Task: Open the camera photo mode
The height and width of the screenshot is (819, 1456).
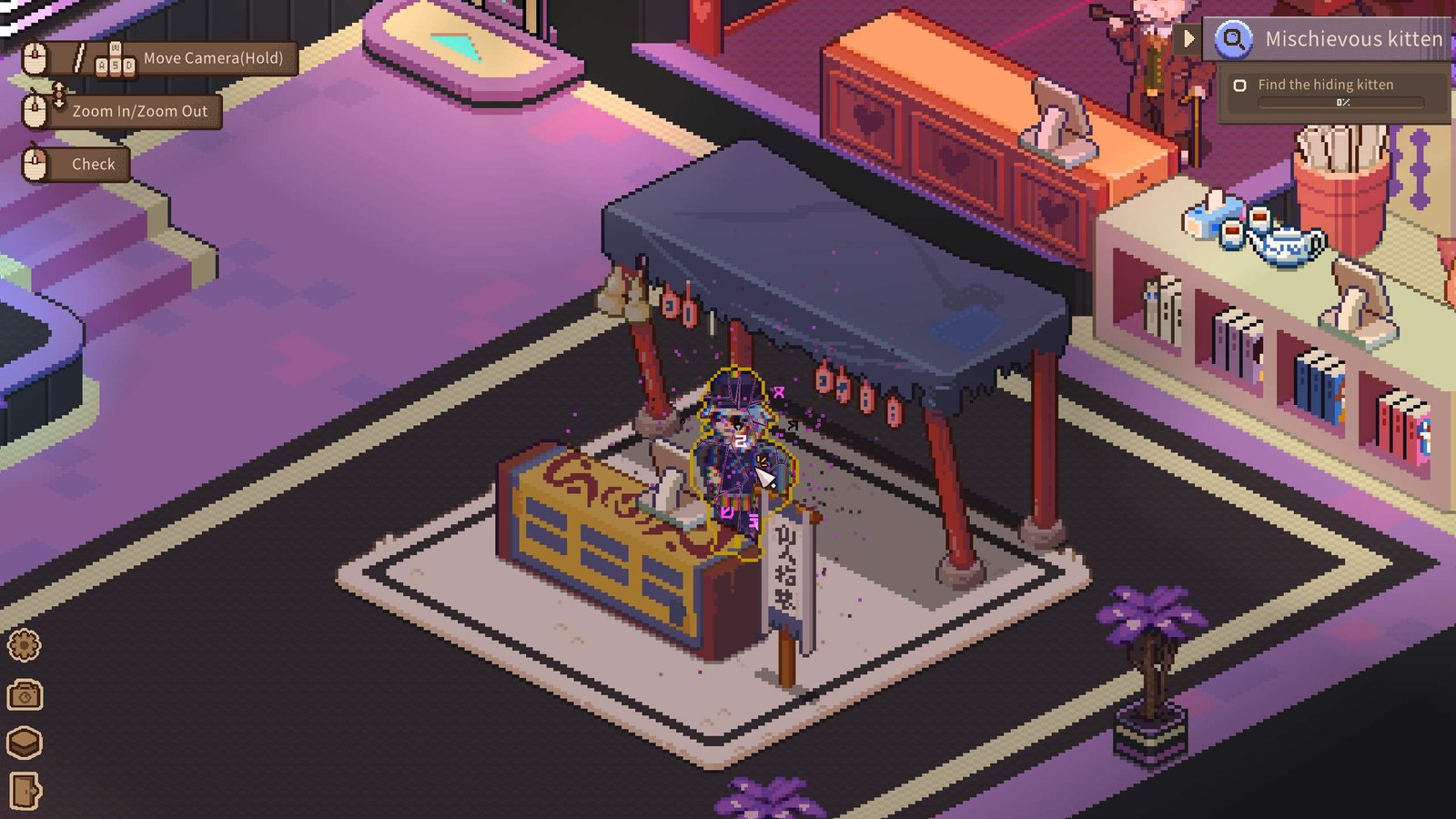Action: pos(25,696)
